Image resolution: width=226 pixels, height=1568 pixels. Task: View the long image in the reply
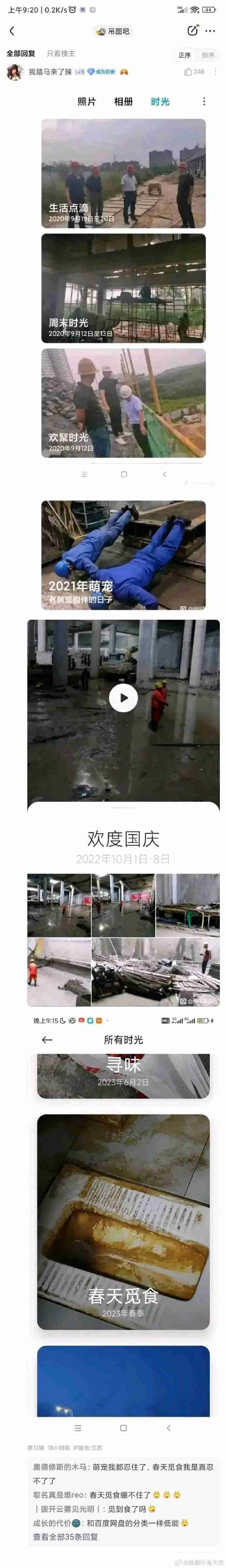[x=123, y=730]
